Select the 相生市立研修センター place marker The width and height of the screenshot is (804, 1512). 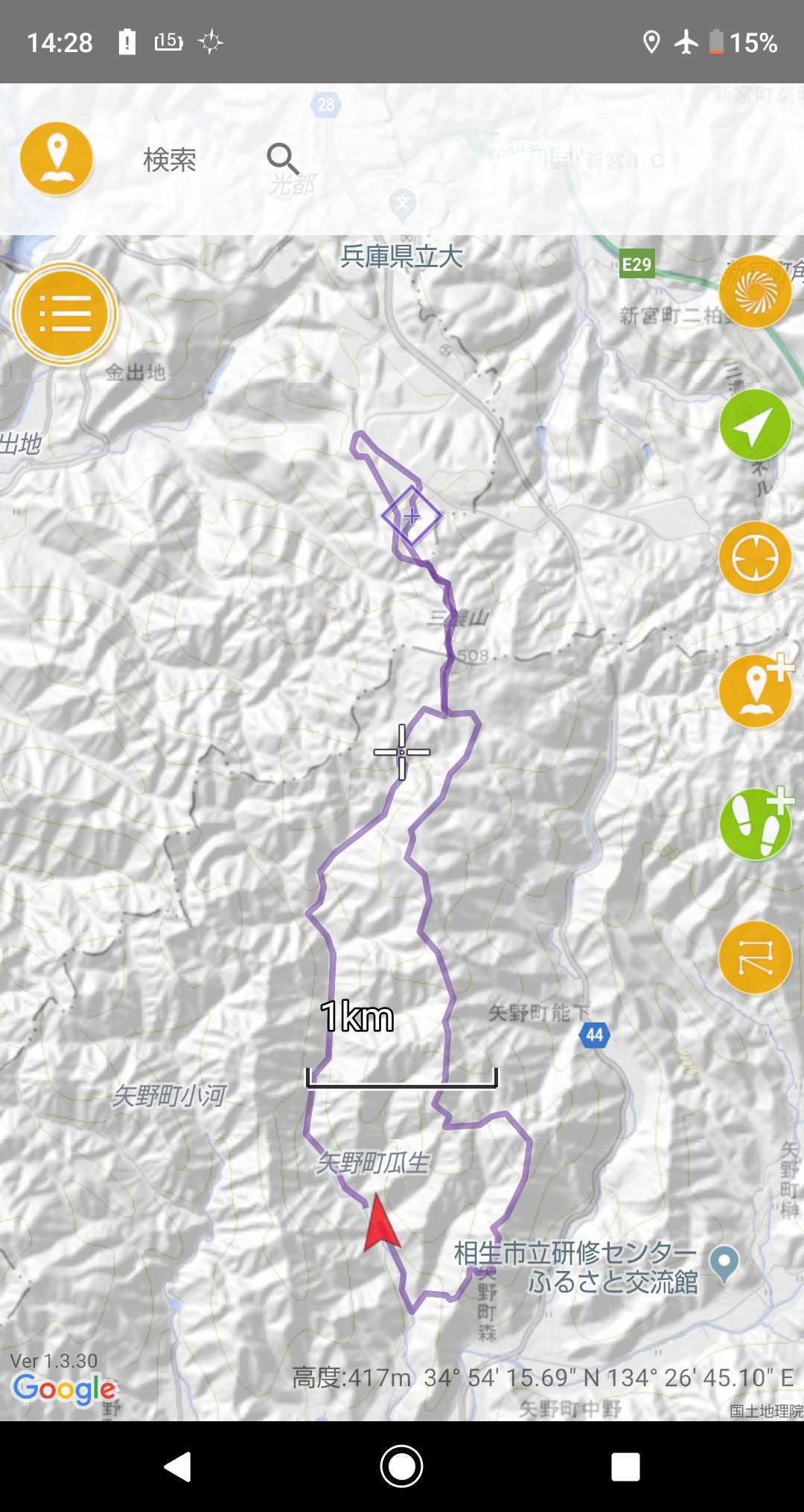tap(724, 1263)
